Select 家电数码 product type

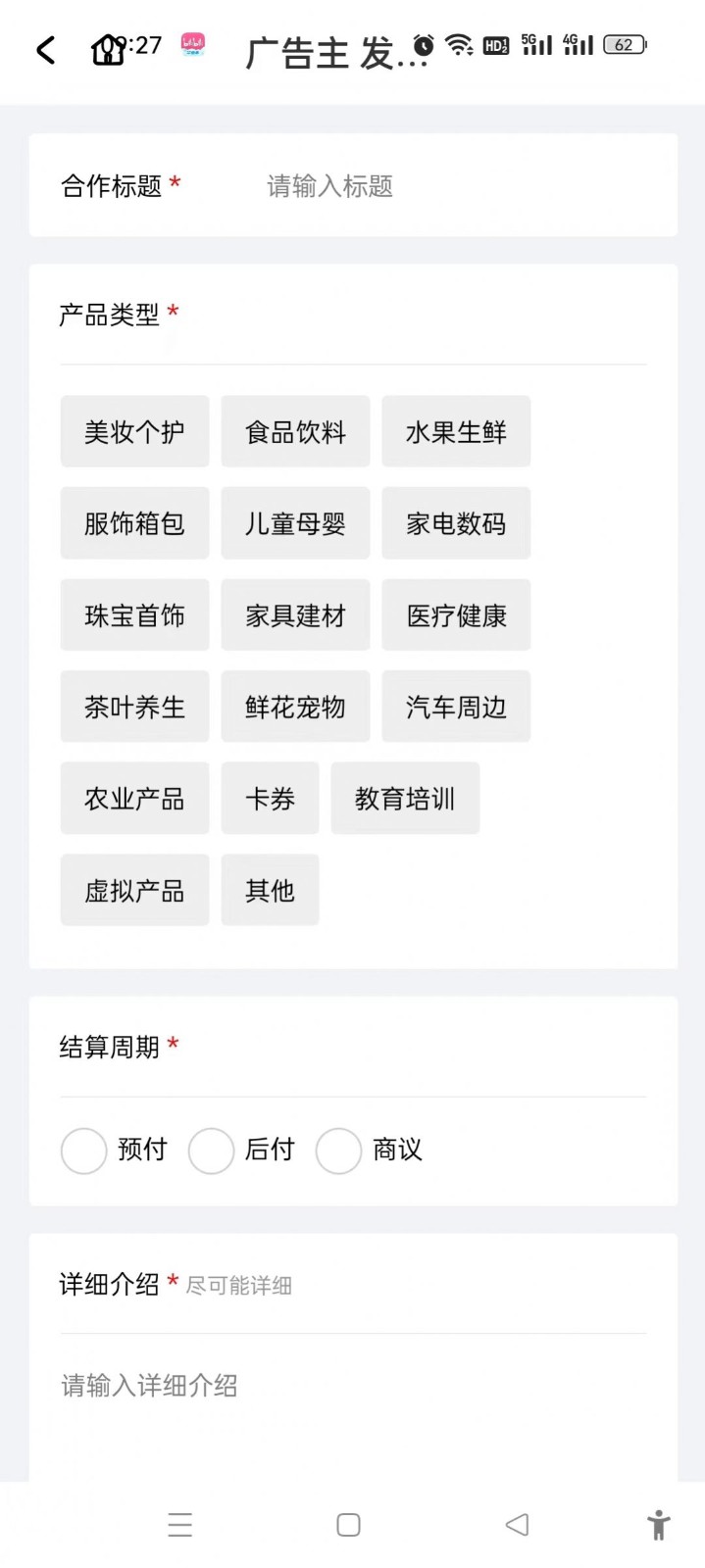(456, 523)
